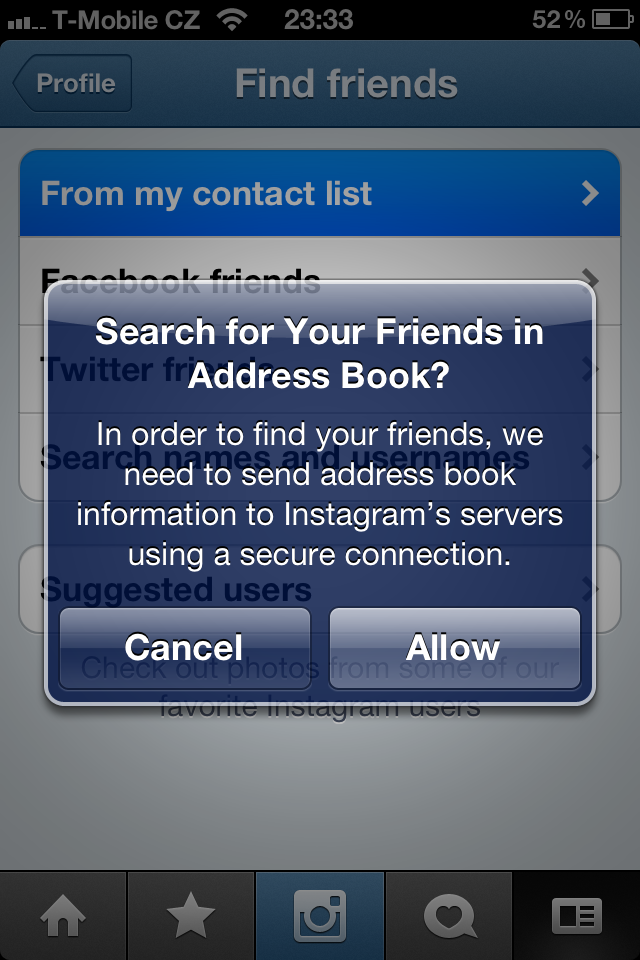The width and height of the screenshot is (640, 960).
Task: Open the camera tab
Action: [320, 915]
